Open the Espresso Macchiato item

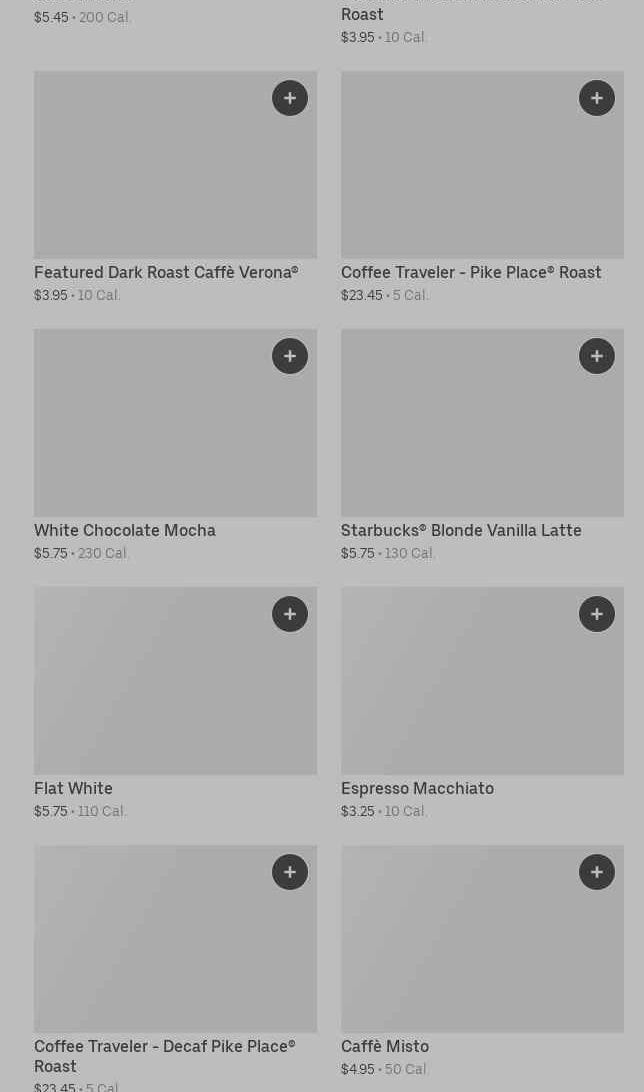coord(482,703)
